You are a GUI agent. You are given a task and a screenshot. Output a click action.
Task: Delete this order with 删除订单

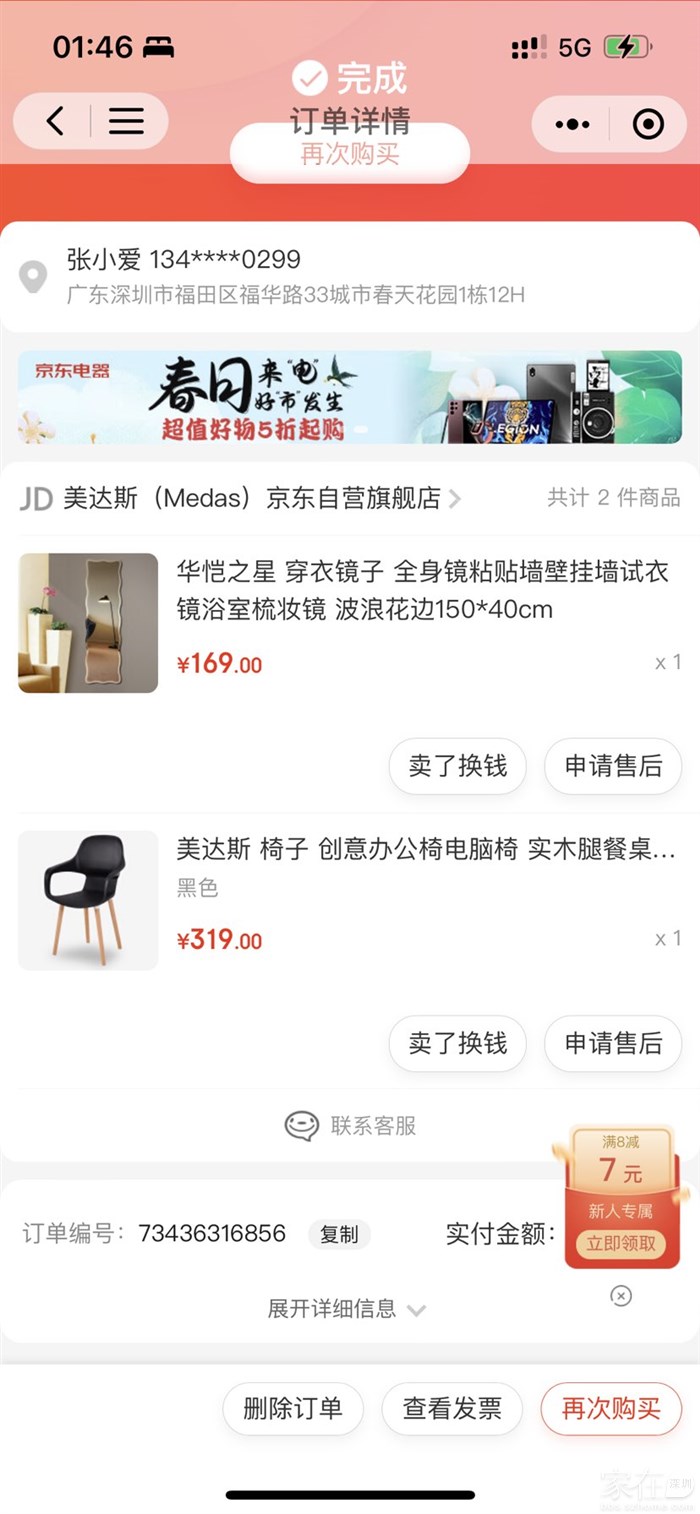click(x=293, y=1409)
